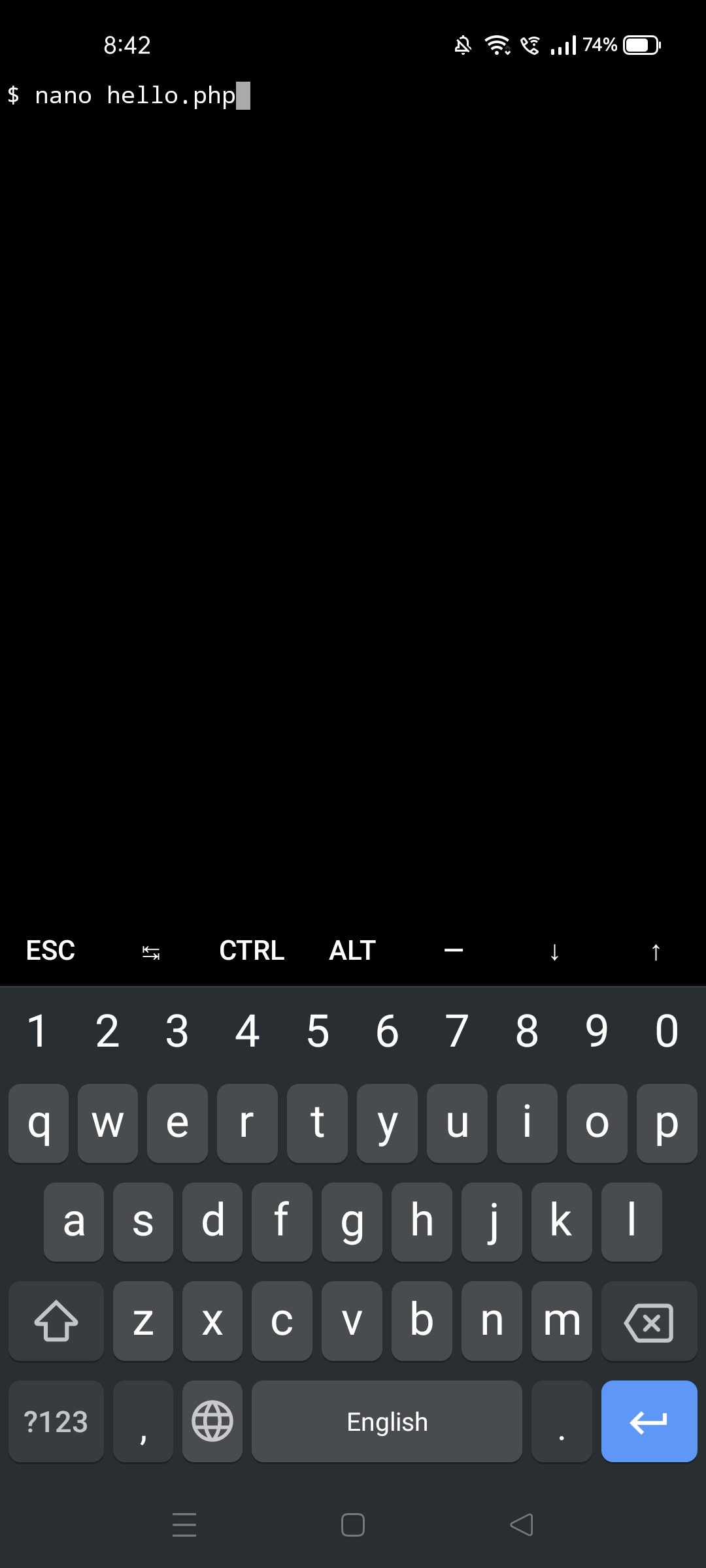Go back using the navigation bar
The height and width of the screenshot is (1568, 706).
(x=522, y=1525)
